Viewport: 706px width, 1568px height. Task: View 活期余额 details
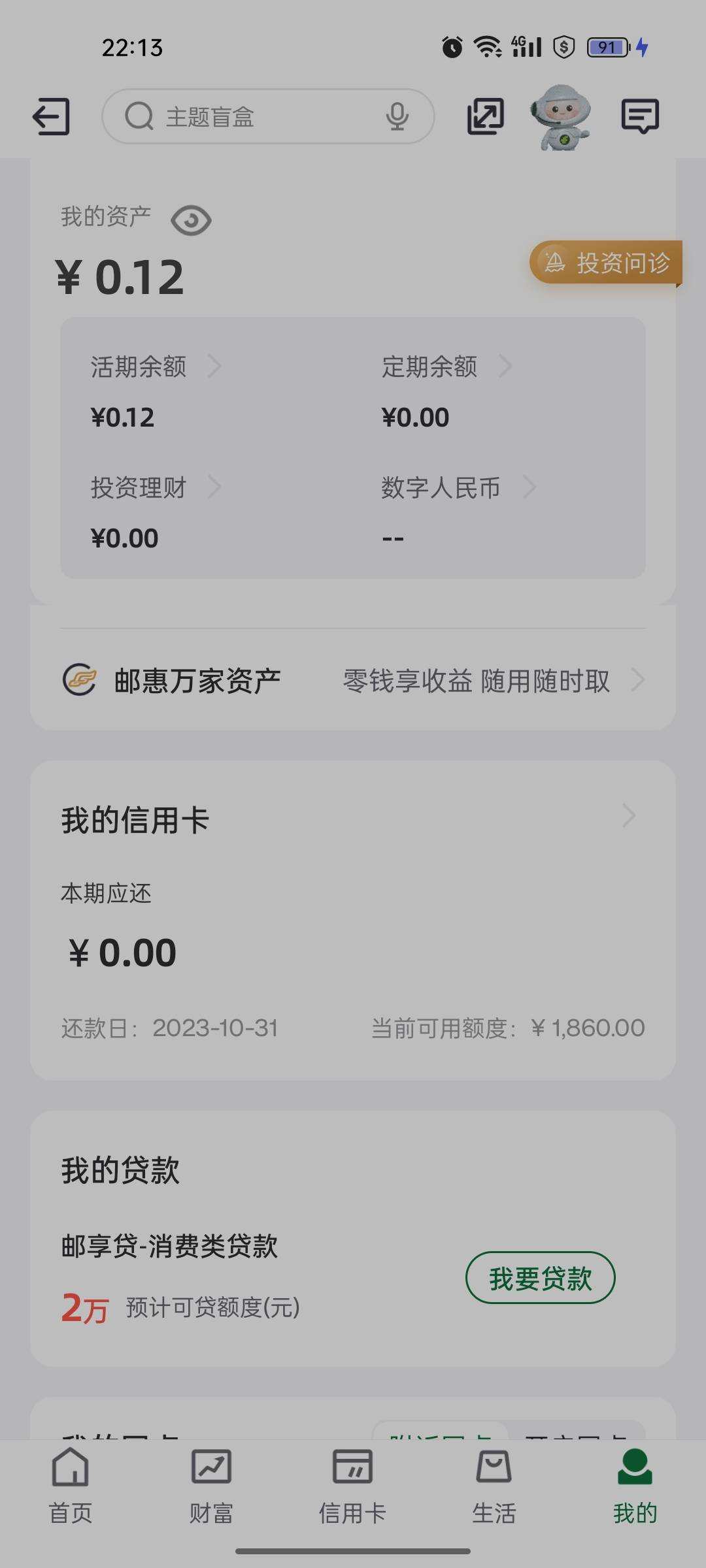156,367
